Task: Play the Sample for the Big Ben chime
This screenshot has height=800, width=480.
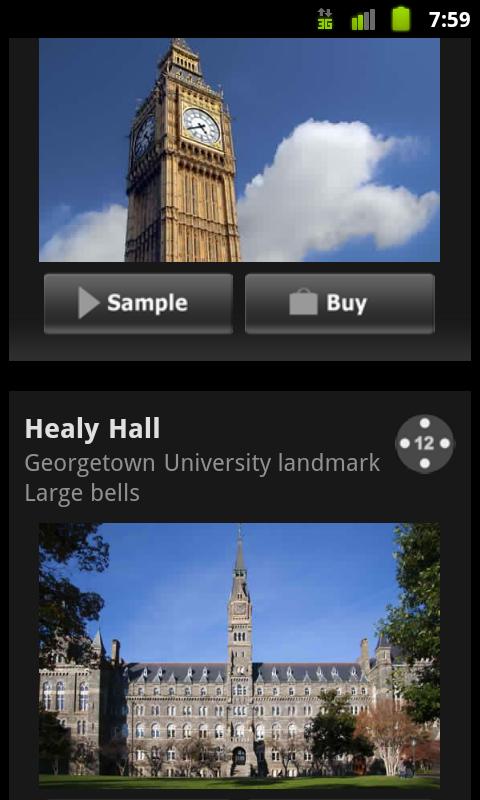Action: click(x=138, y=304)
